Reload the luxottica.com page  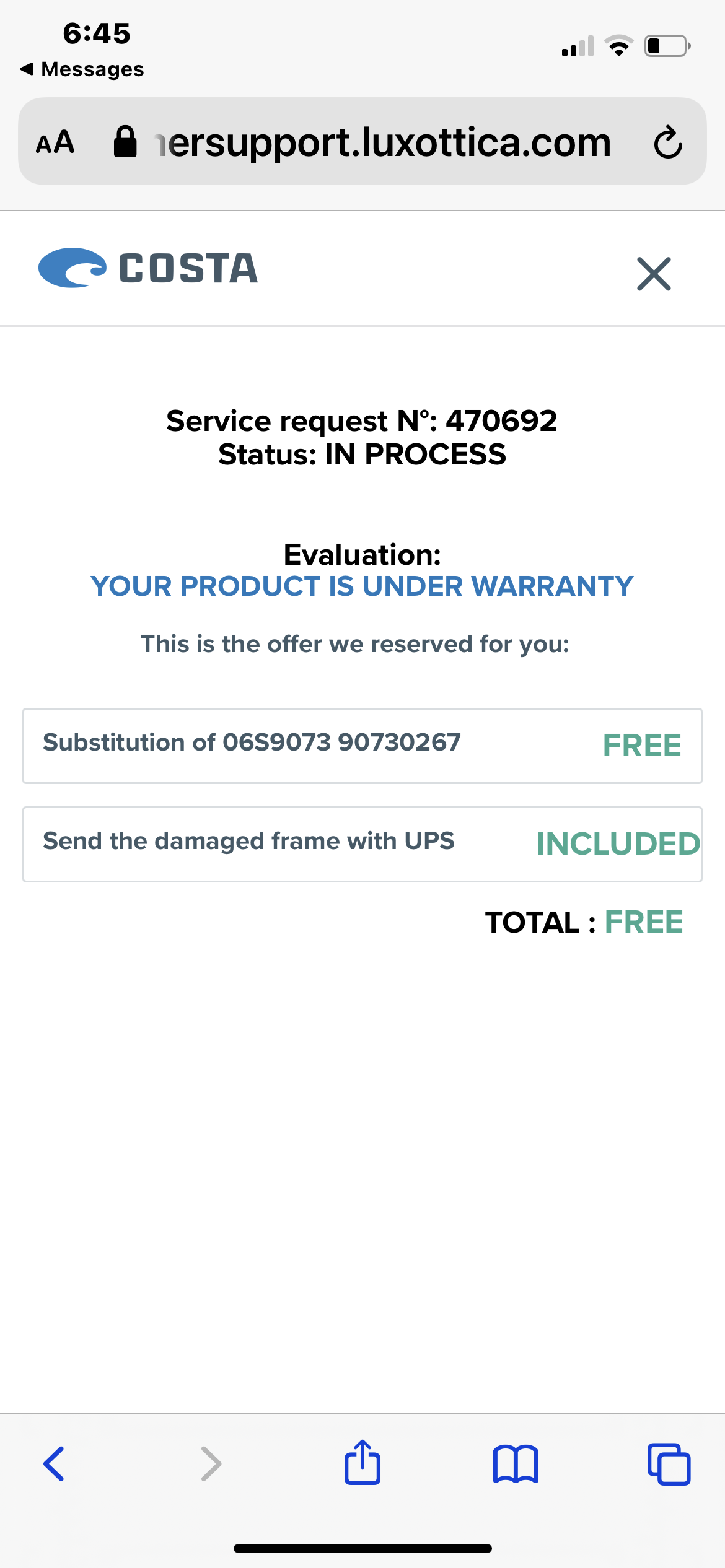[668, 142]
